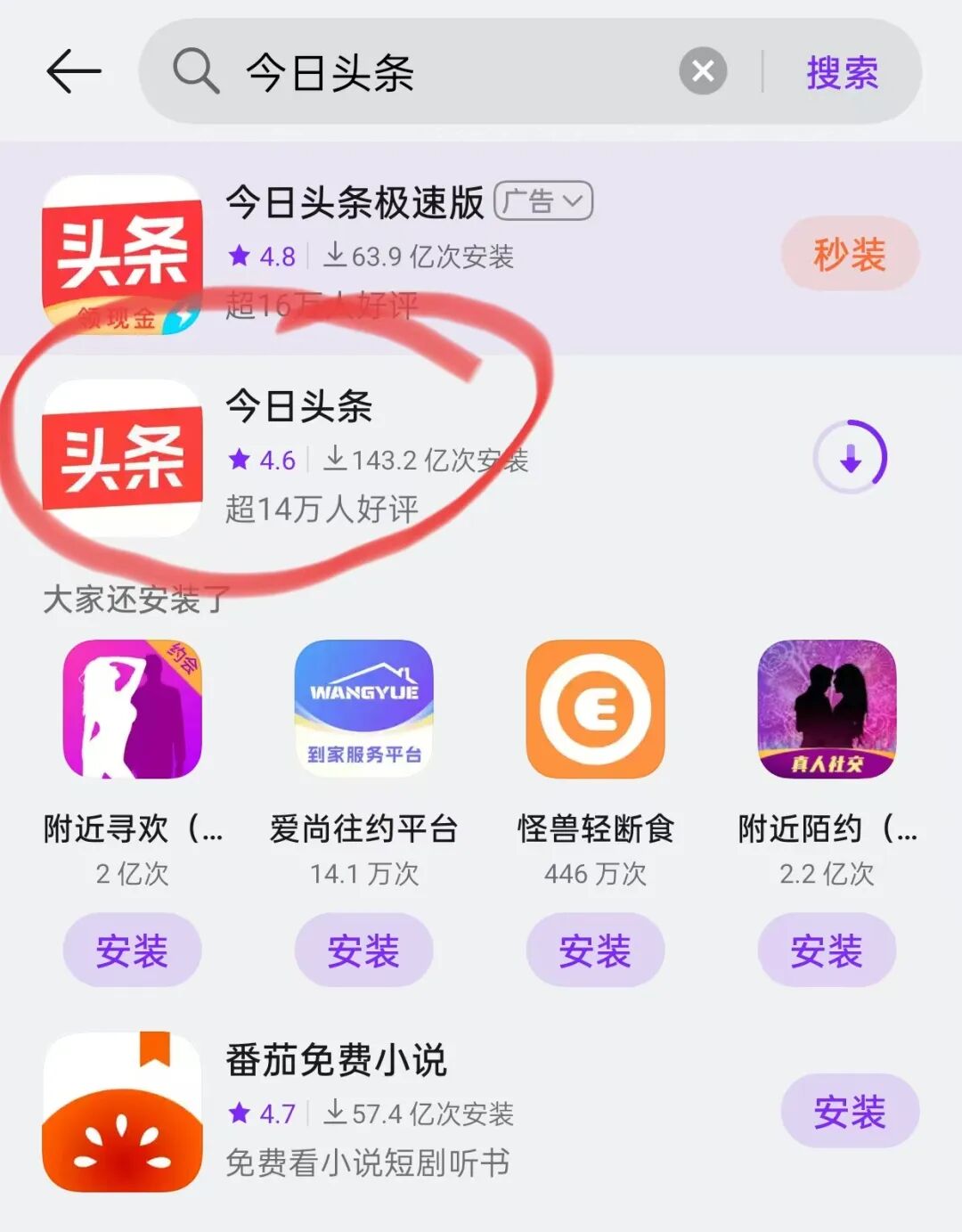Tap the 怪兽轻断食 orange app icon

pos(595,710)
